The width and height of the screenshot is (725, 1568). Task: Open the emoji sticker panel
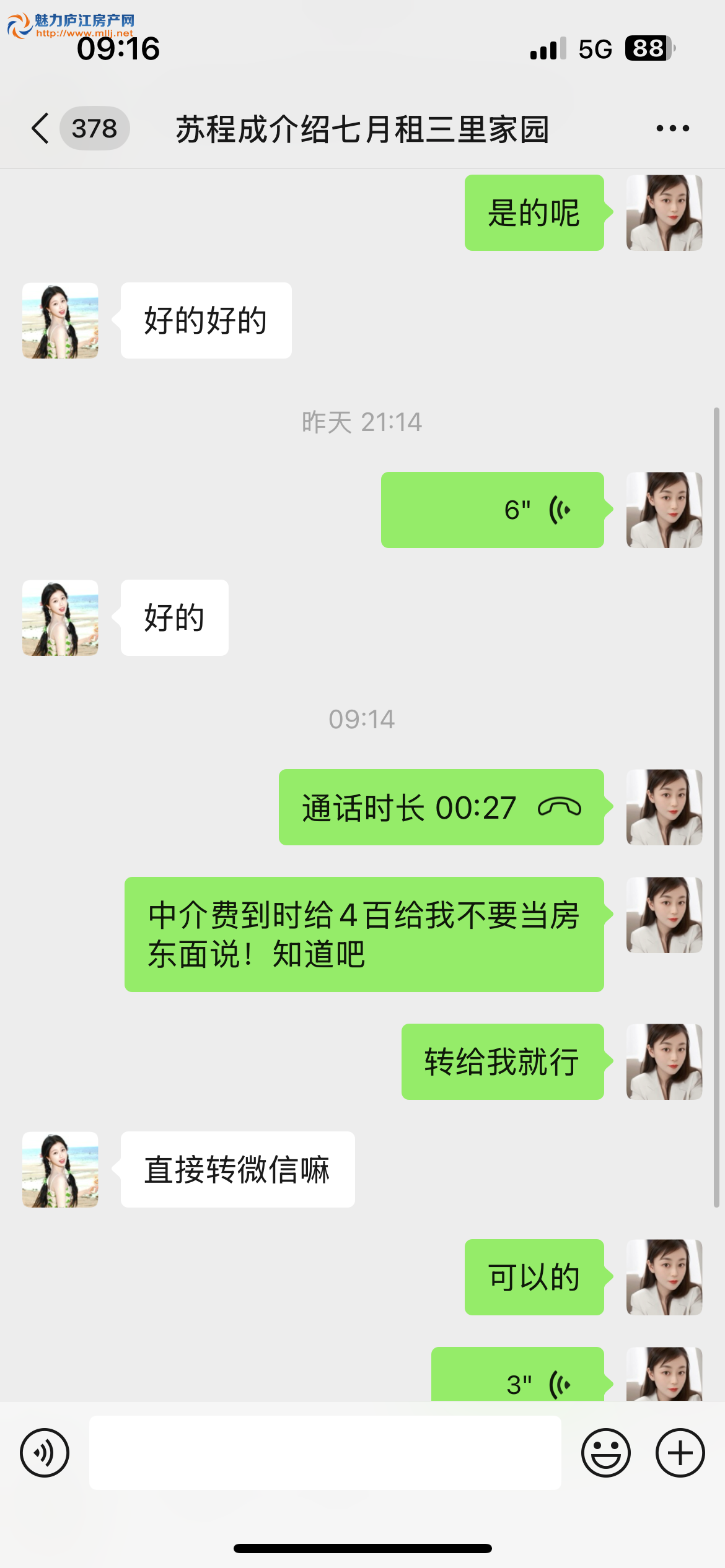605,1452
